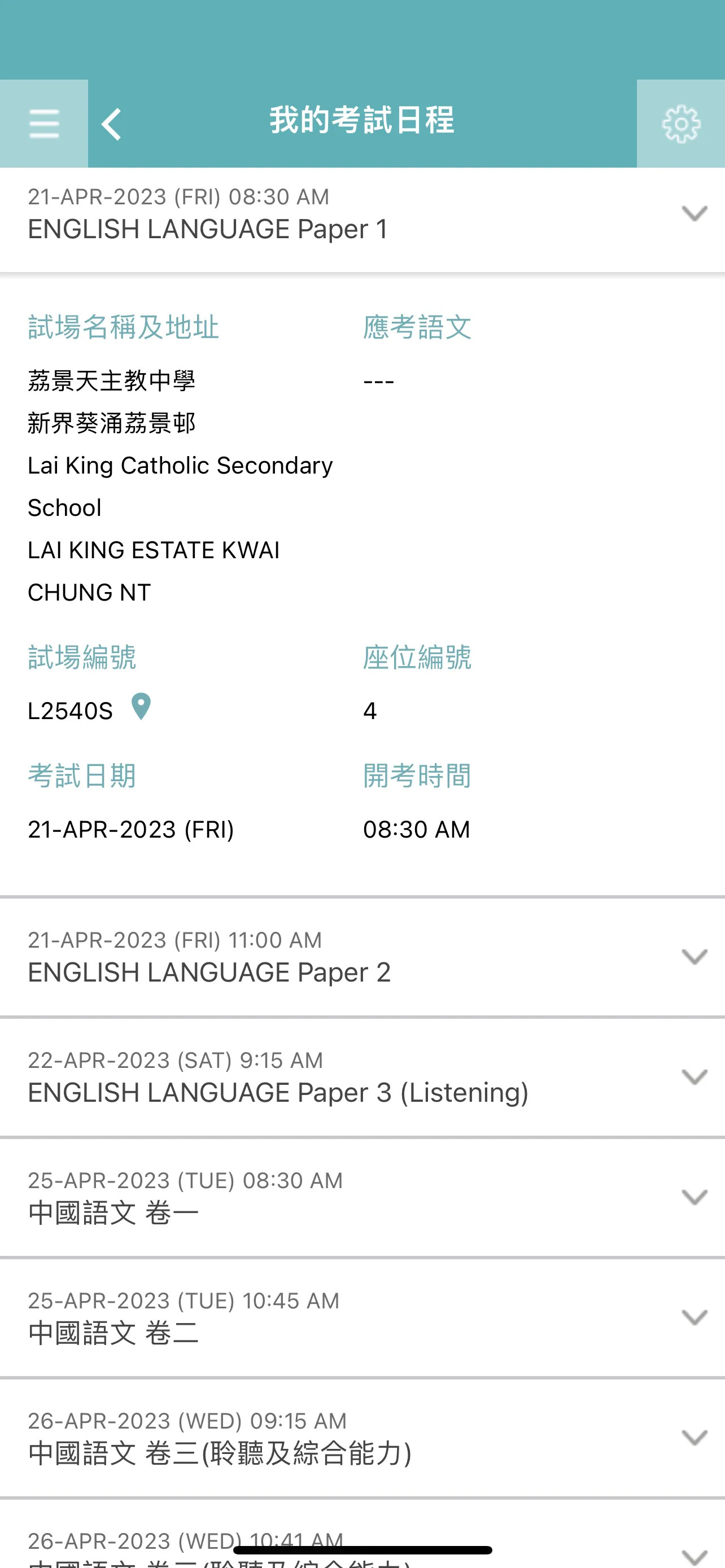Image resolution: width=725 pixels, height=1568 pixels.
Task: Tap the back chevron in the header
Action: [x=111, y=122]
